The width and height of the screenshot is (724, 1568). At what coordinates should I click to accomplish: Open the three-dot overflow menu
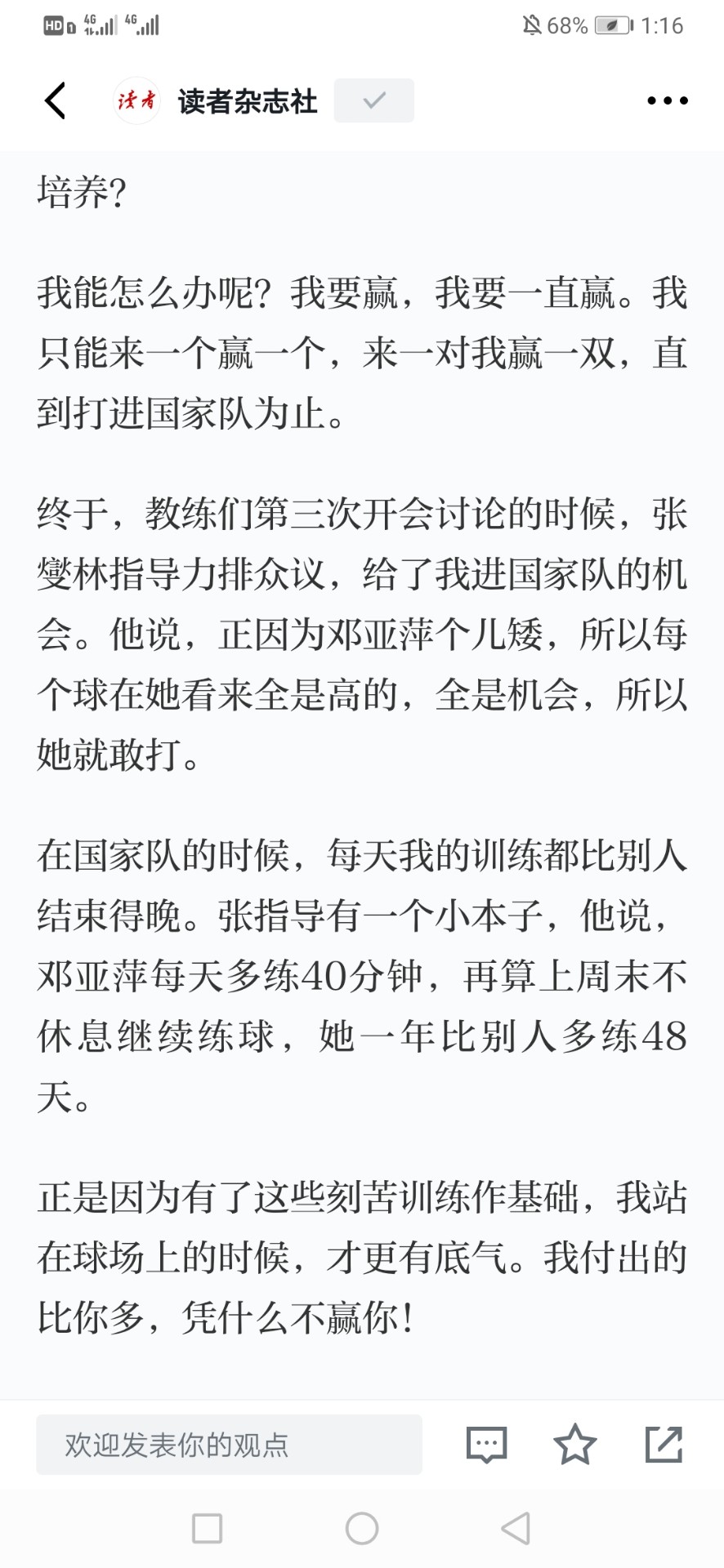(x=668, y=100)
